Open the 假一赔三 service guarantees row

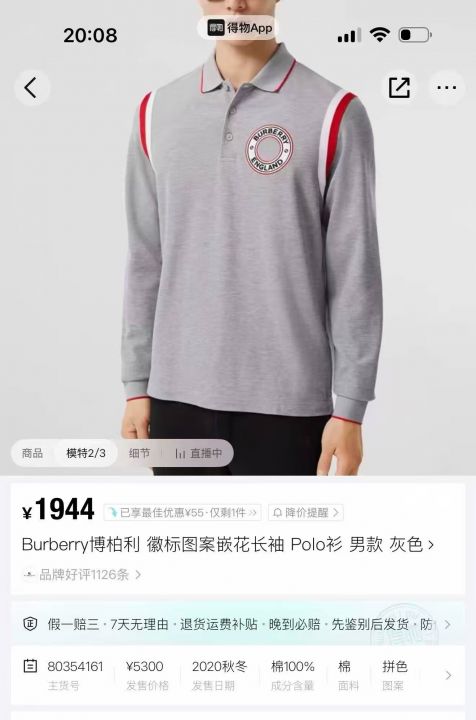238,624
